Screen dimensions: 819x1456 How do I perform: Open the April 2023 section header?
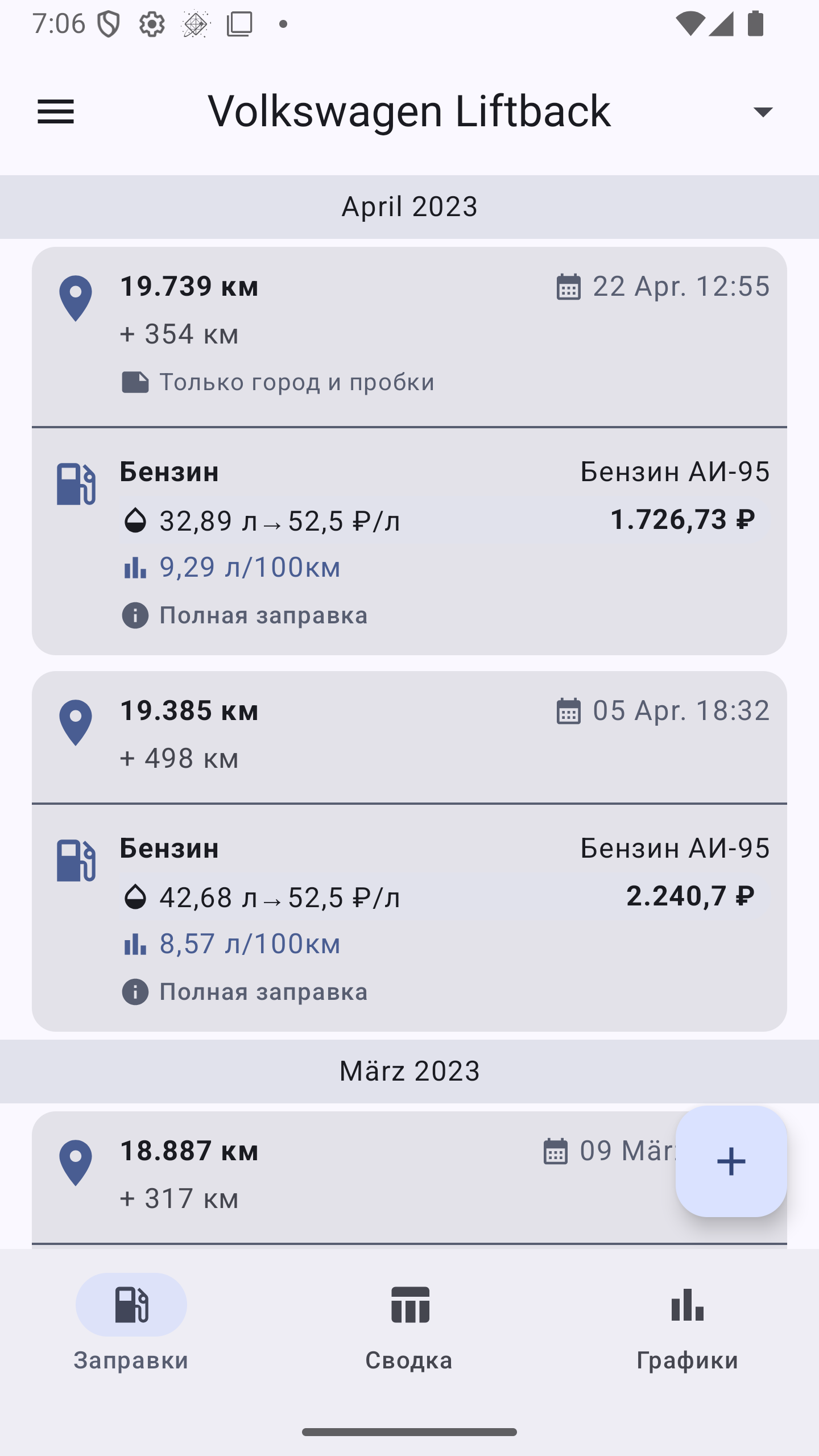click(409, 206)
